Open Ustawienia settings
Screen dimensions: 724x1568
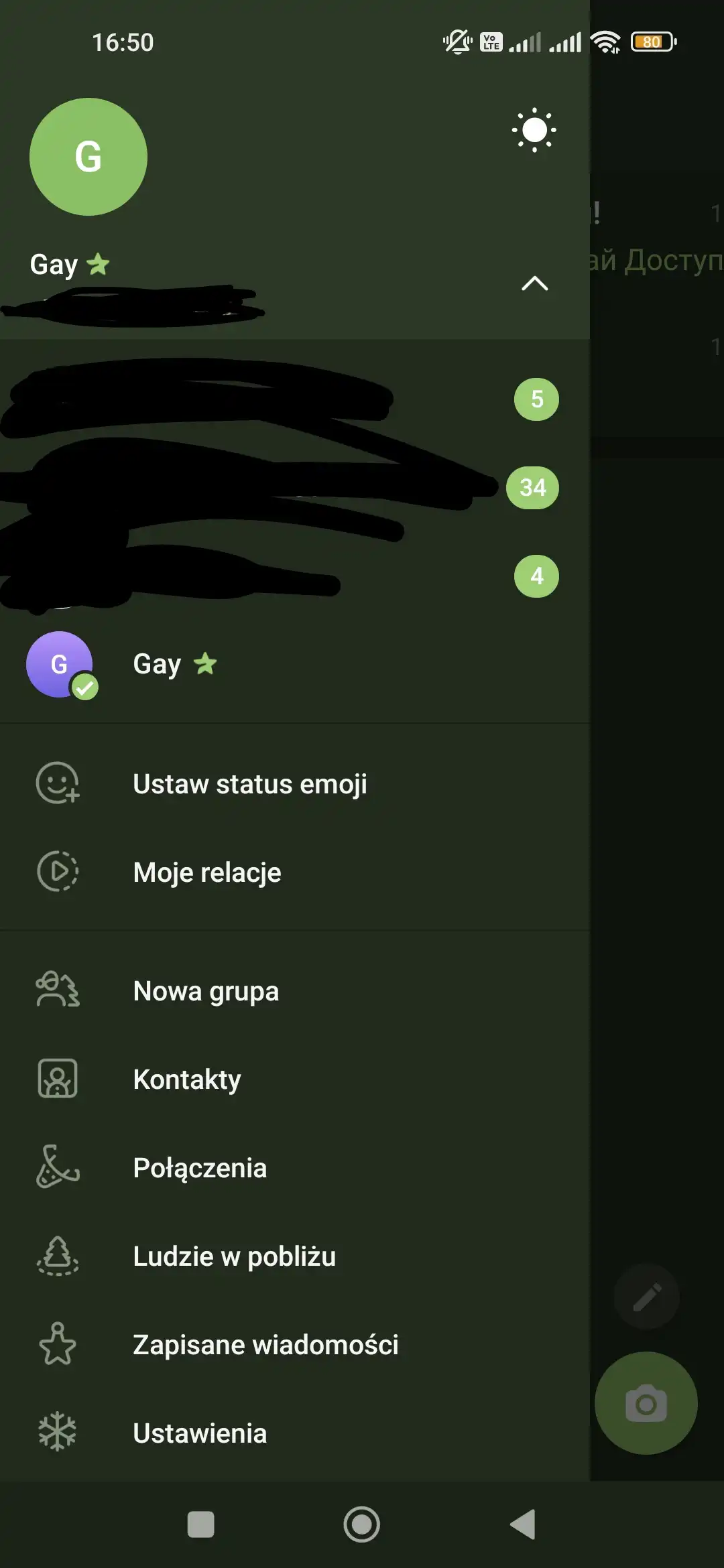(x=295, y=1433)
